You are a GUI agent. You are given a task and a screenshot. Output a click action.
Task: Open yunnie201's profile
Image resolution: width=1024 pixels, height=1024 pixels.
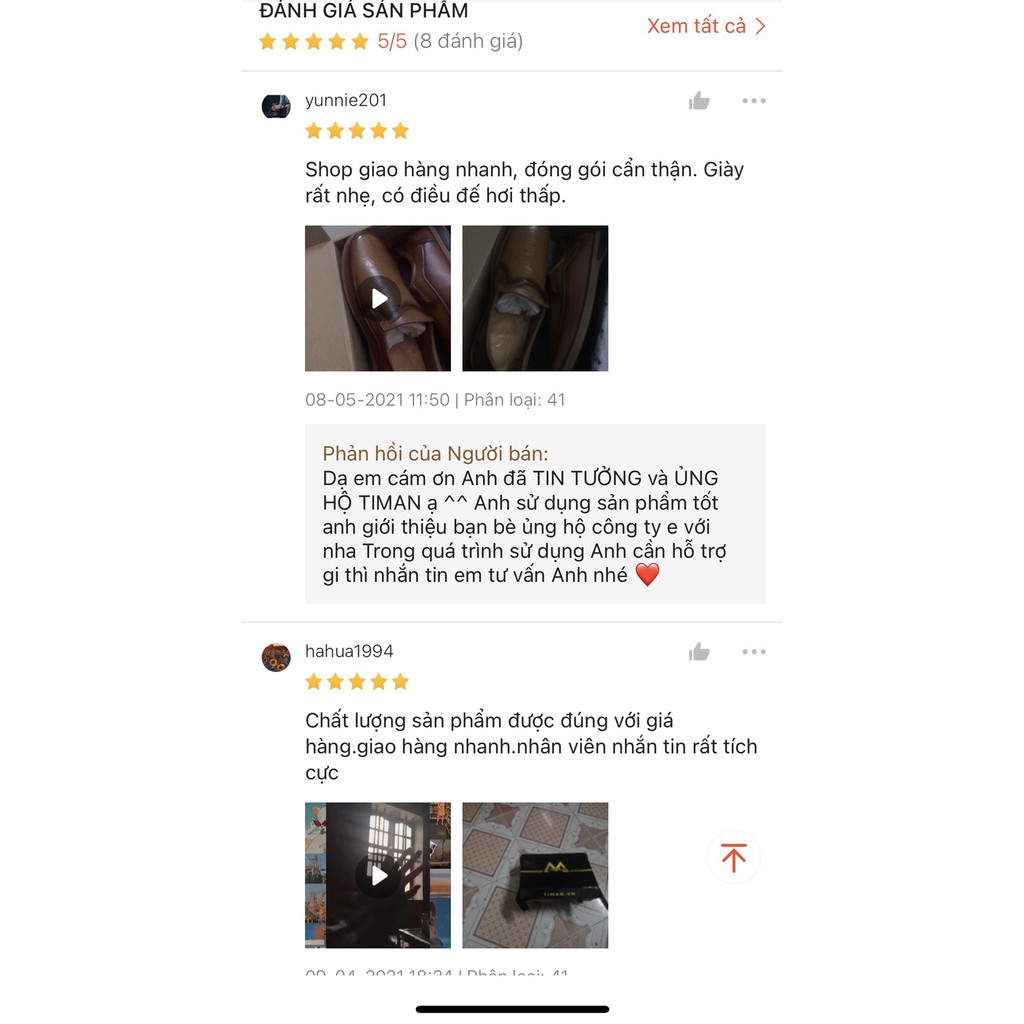click(276, 106)
